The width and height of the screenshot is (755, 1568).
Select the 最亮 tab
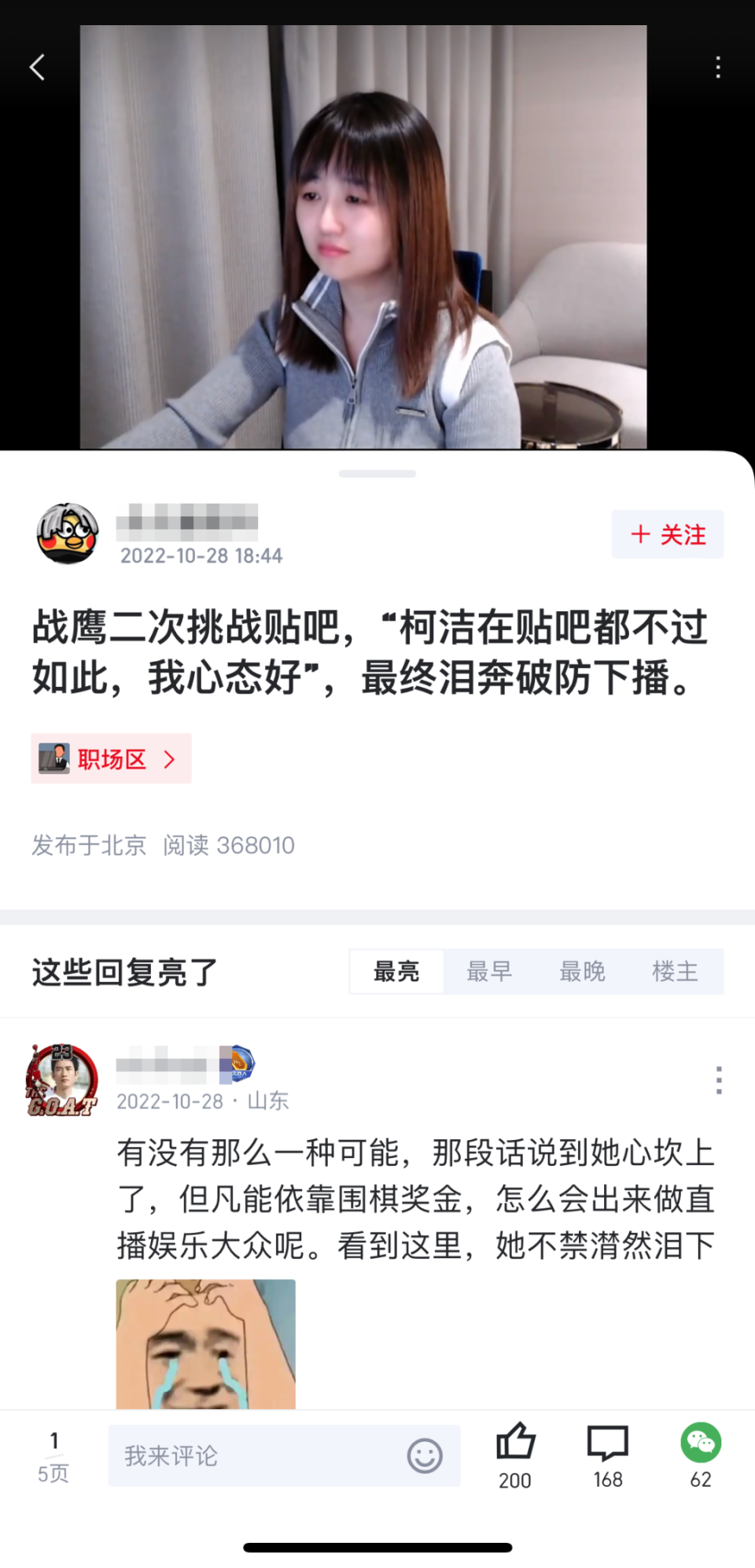[396, 972]
